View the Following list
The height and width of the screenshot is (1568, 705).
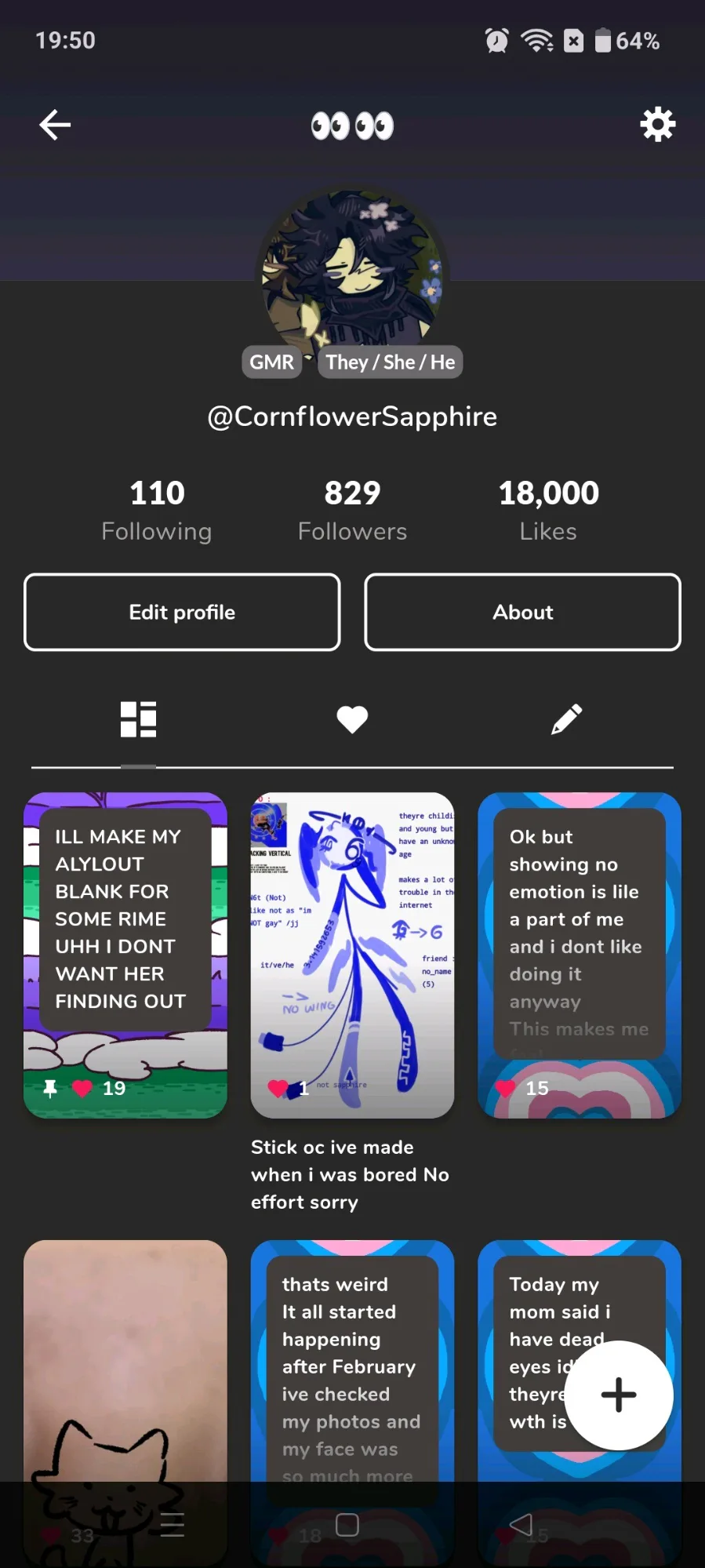pyautogui.click(x=157, y=510)
